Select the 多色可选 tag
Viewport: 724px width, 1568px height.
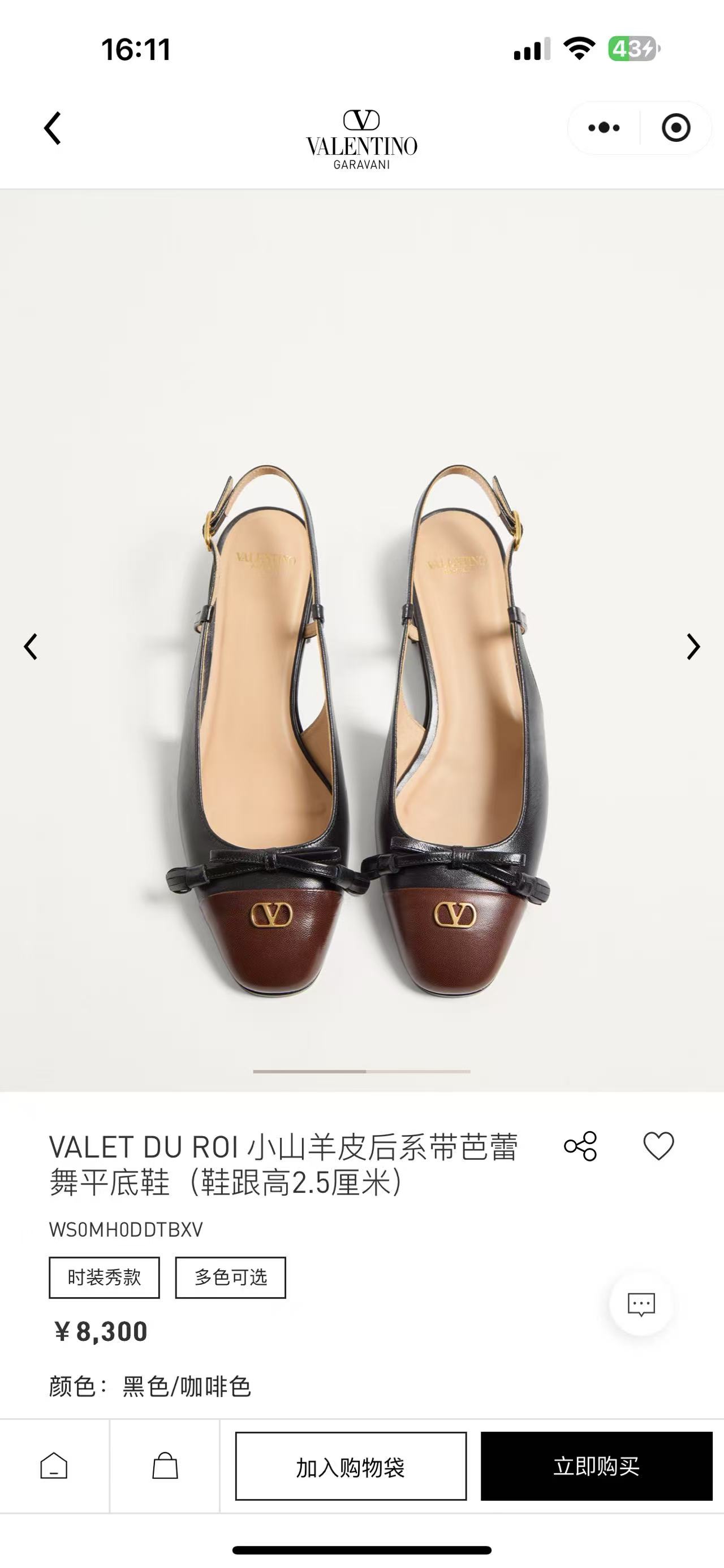230,1277
